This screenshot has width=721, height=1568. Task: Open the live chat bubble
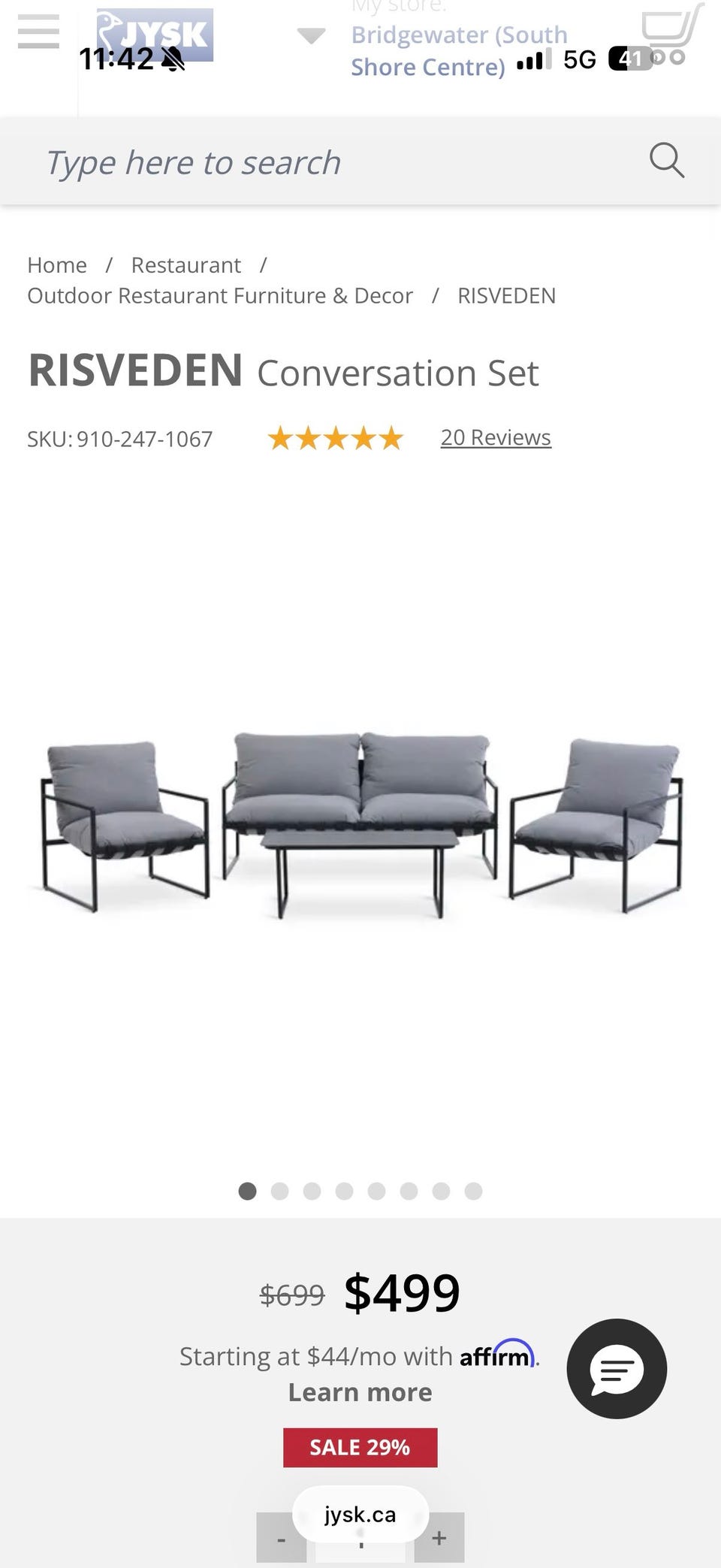617,1368
